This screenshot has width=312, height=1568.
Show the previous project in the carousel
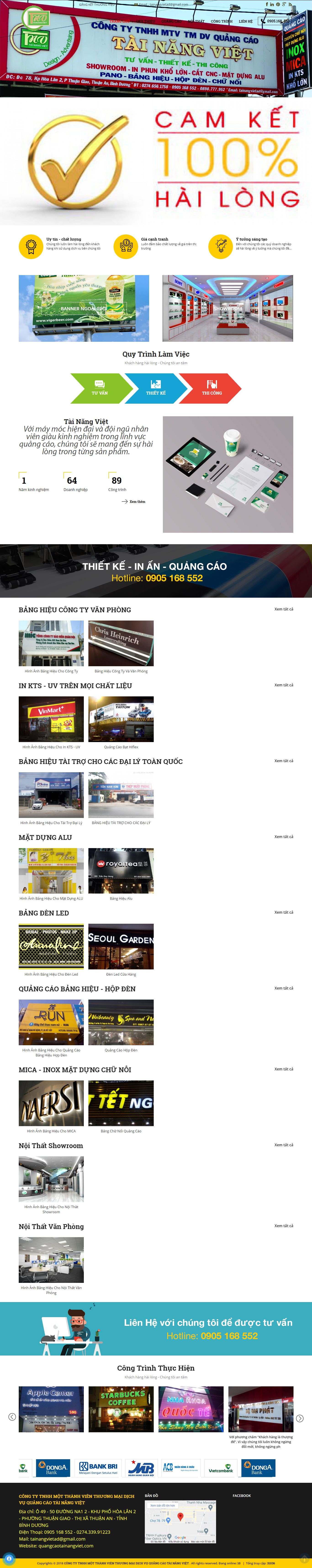12,1417
